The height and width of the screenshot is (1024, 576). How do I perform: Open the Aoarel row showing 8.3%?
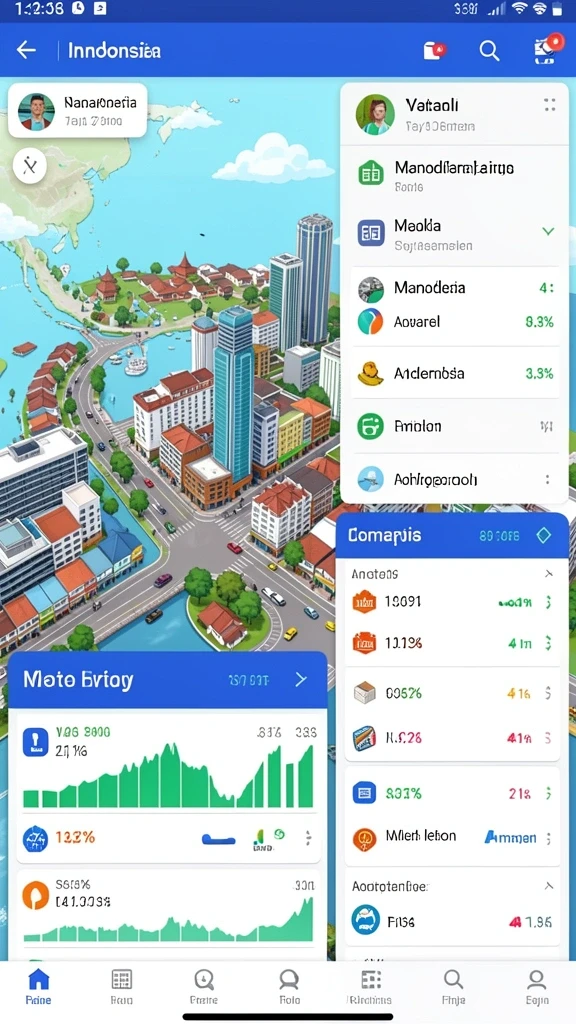(x=455, y=321)
